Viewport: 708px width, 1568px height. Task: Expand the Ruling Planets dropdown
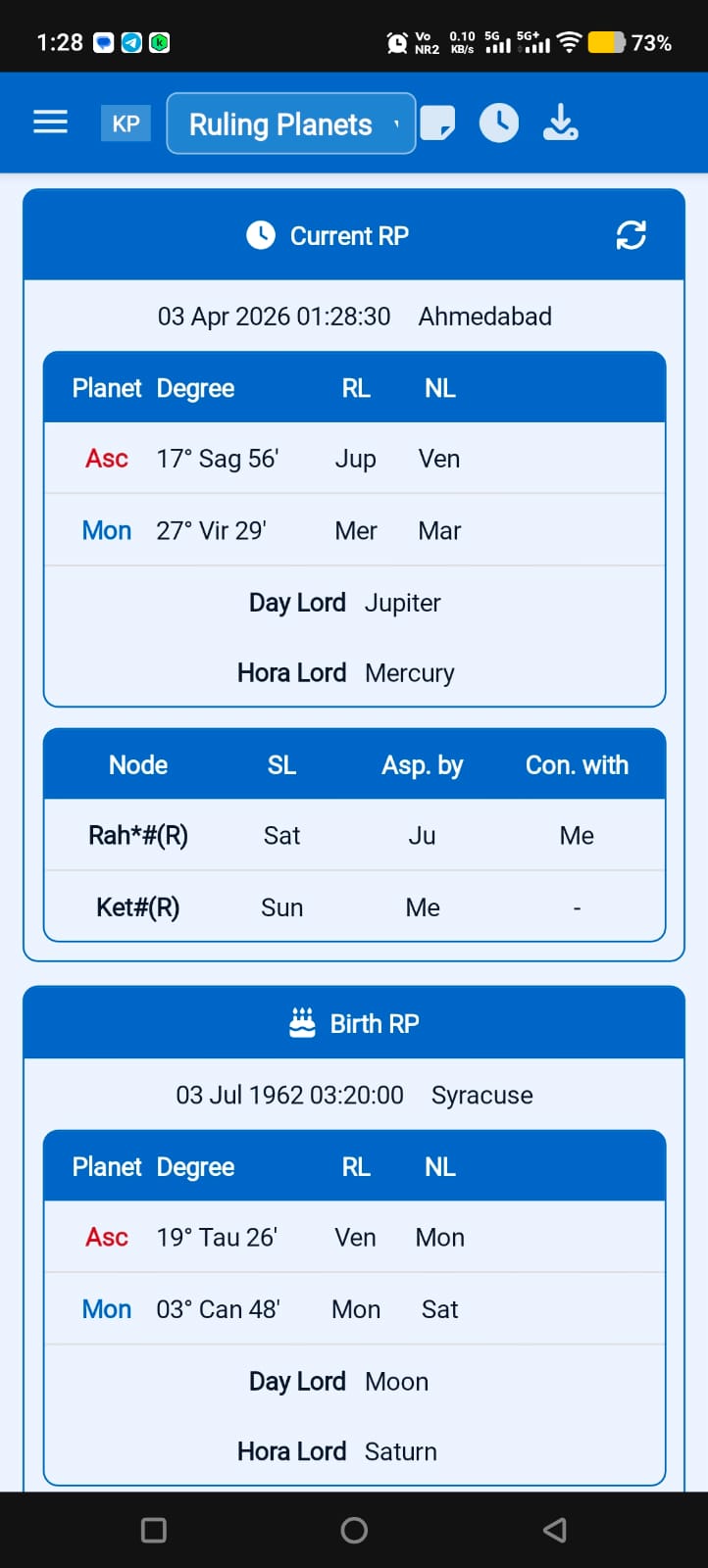pos(291,123)
